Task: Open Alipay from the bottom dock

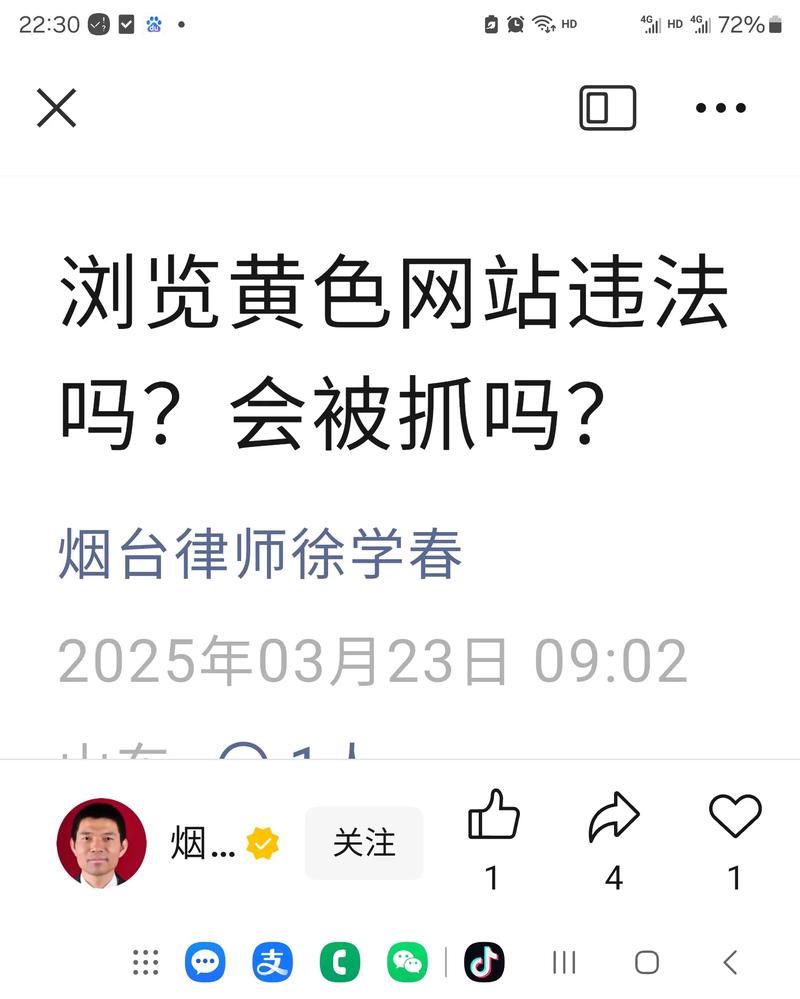Action: 272,962
